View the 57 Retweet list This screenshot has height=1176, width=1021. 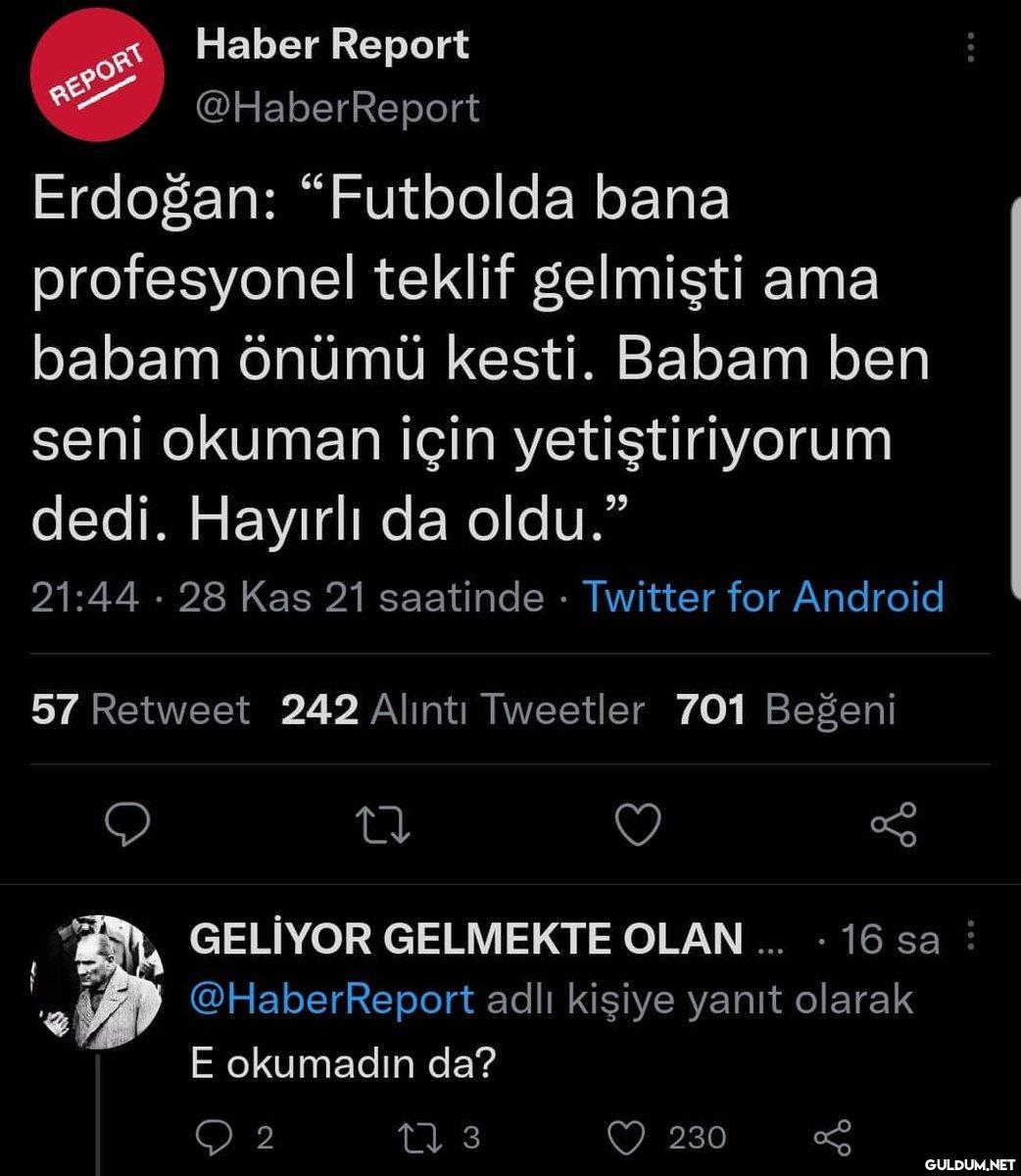click(x=140, y=709)
